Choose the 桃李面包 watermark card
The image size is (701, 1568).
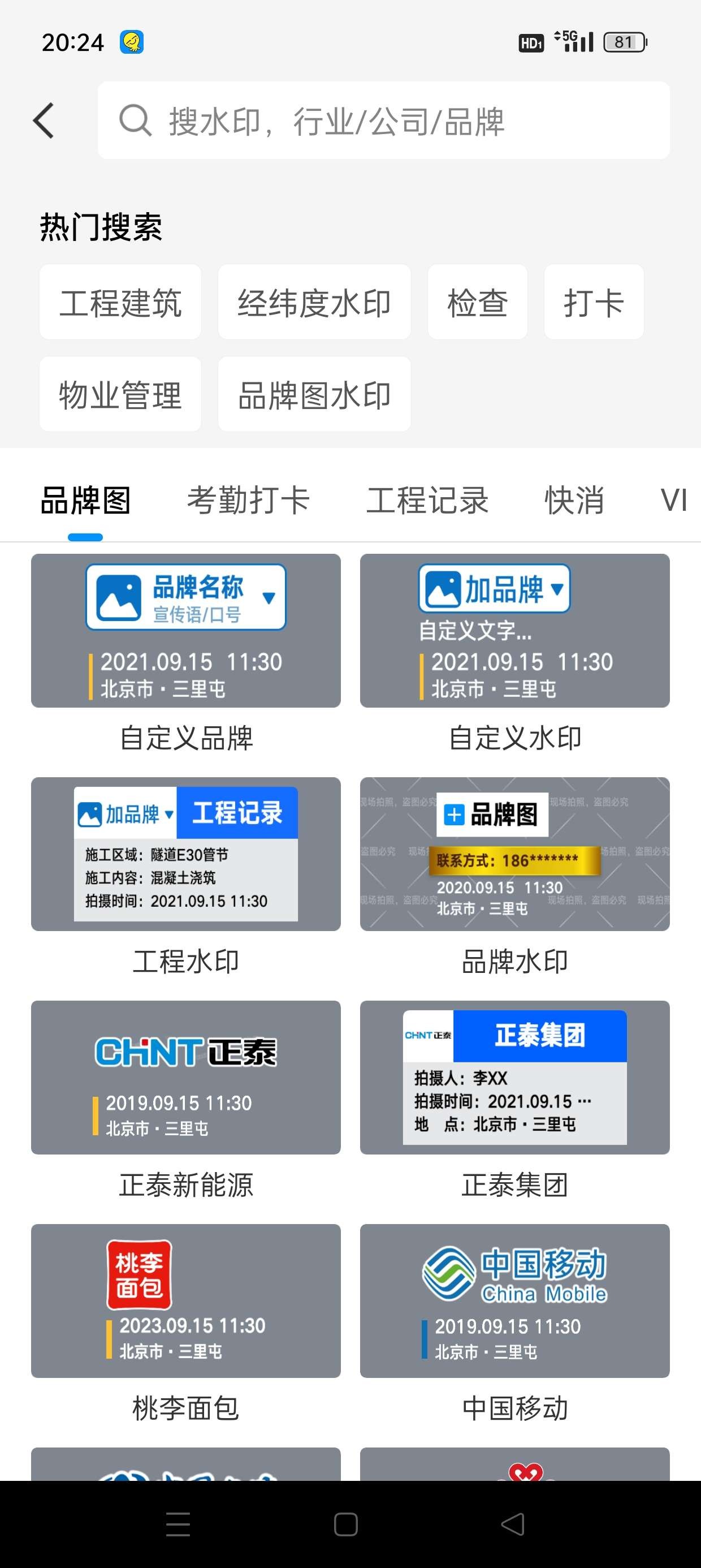click(x=185, y=1300)
